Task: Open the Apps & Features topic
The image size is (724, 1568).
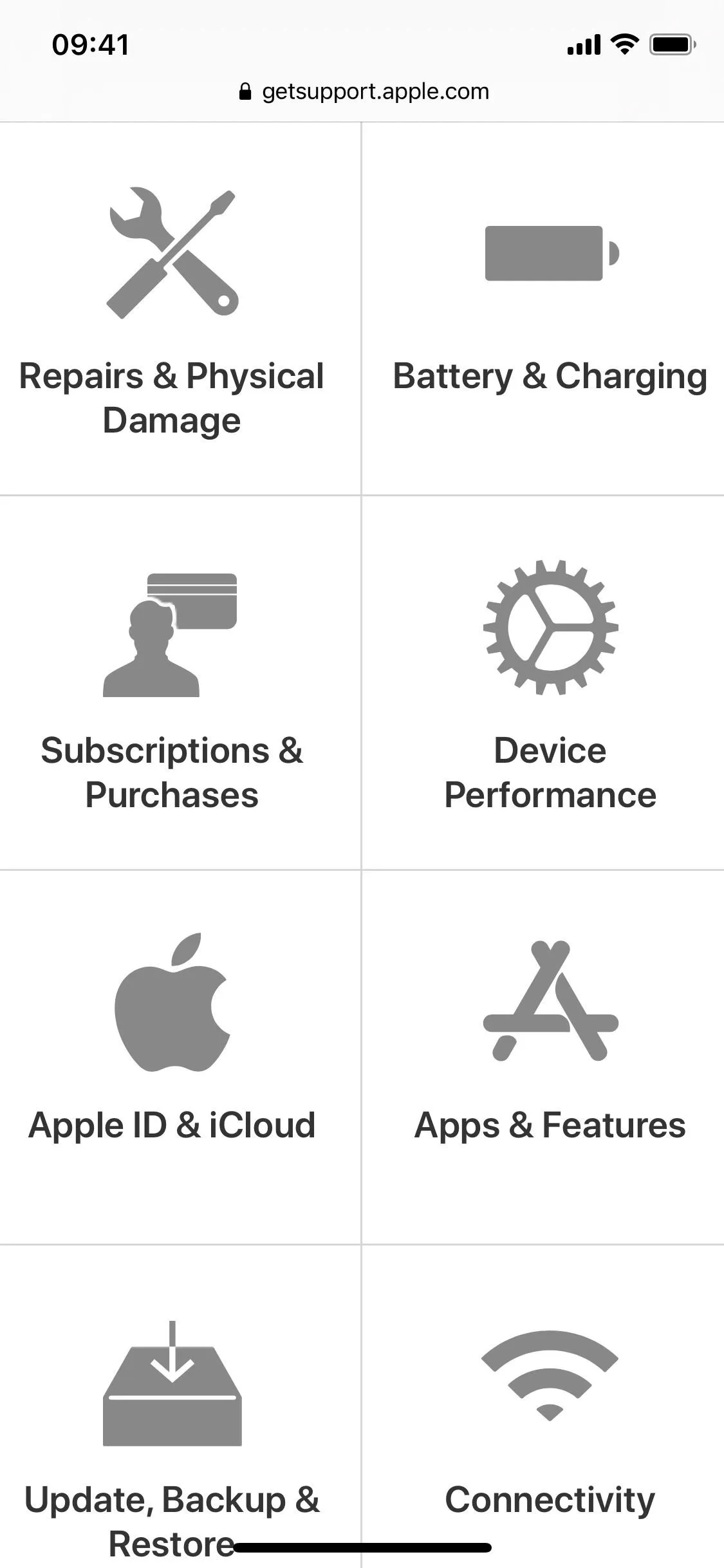Action: [543, 1058]
